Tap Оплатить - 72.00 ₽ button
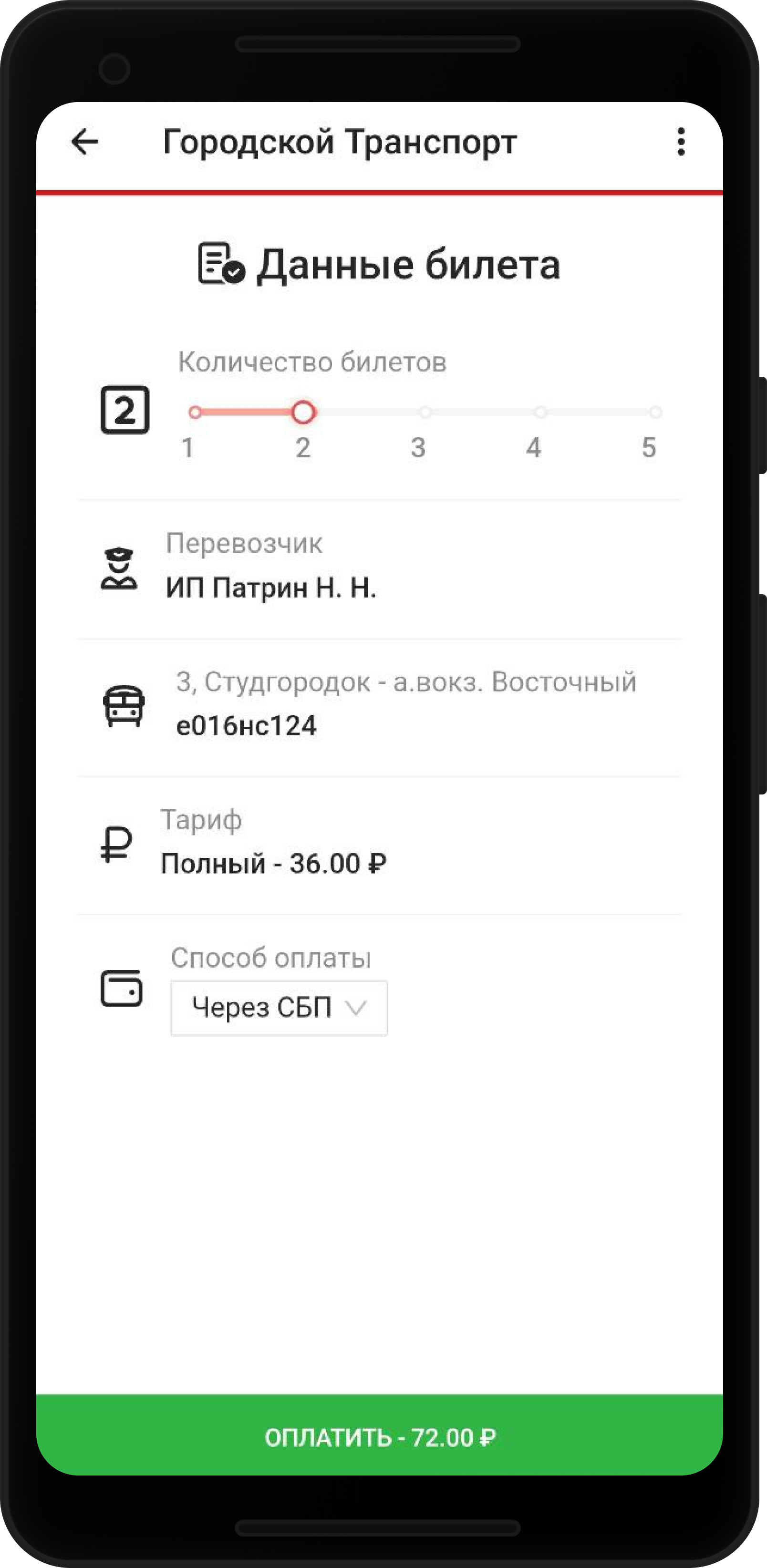Screen dimensions: 767x1568 380,1438
